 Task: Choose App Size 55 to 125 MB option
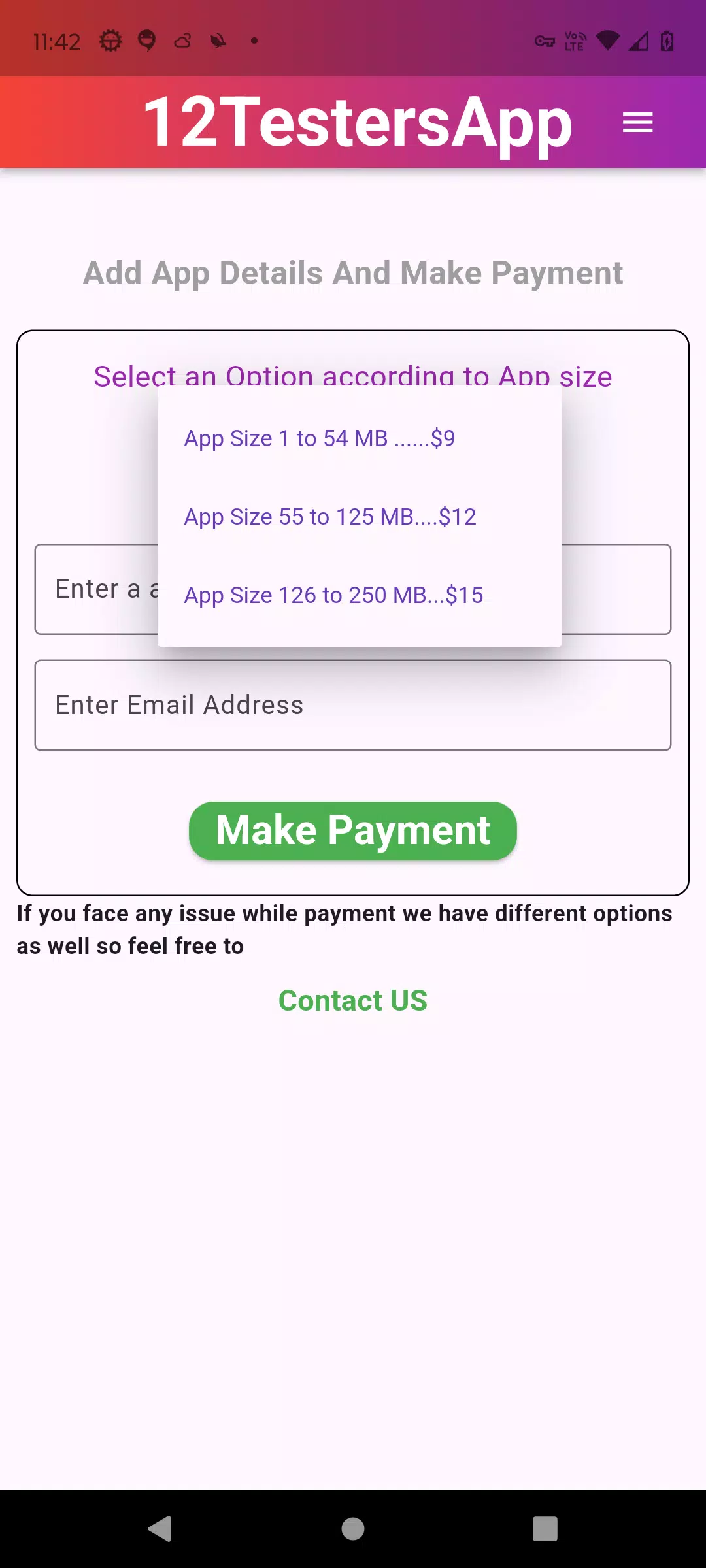click(330, 517)
